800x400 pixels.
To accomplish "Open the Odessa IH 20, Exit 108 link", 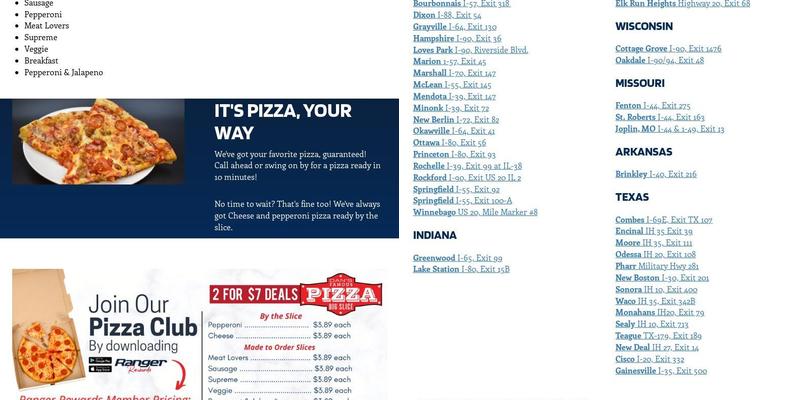I will 655,254.
